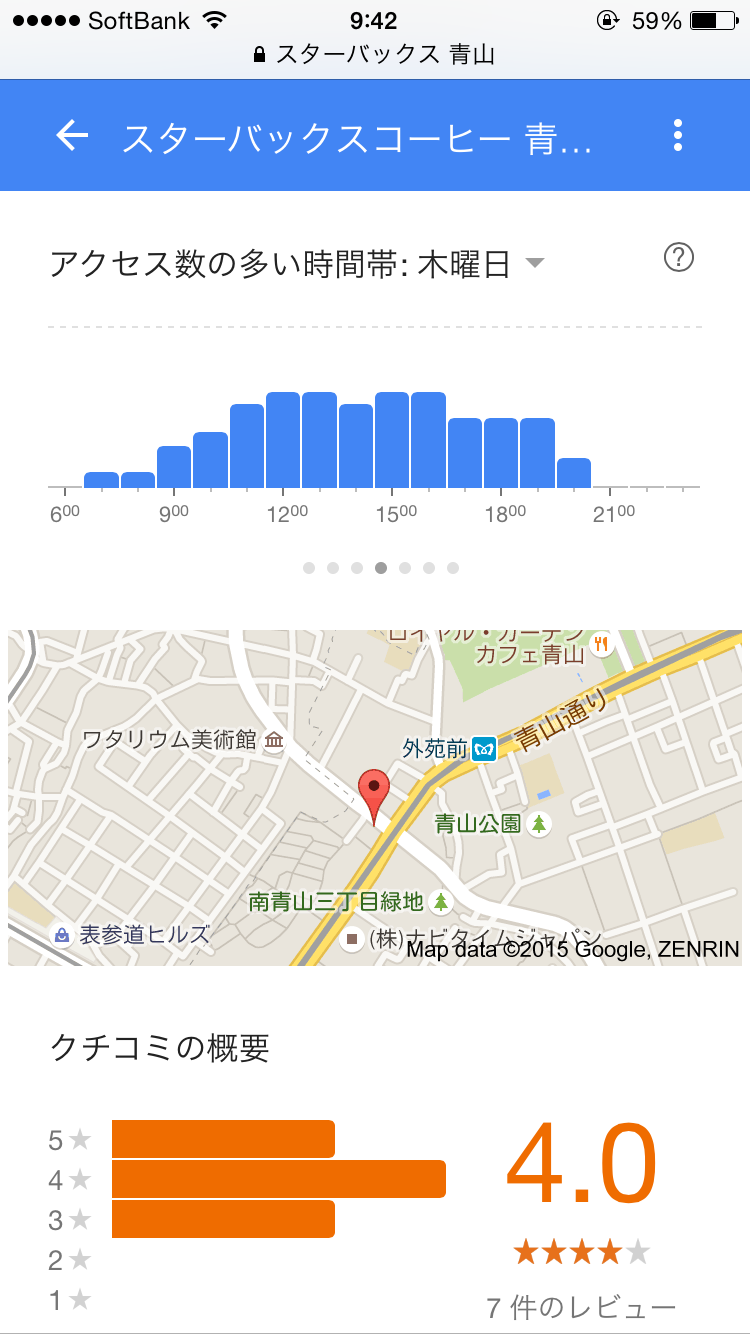Screen dimensions: 750x1334
Task: Open the three-dot overflow menu
Action: coord(678,135)
